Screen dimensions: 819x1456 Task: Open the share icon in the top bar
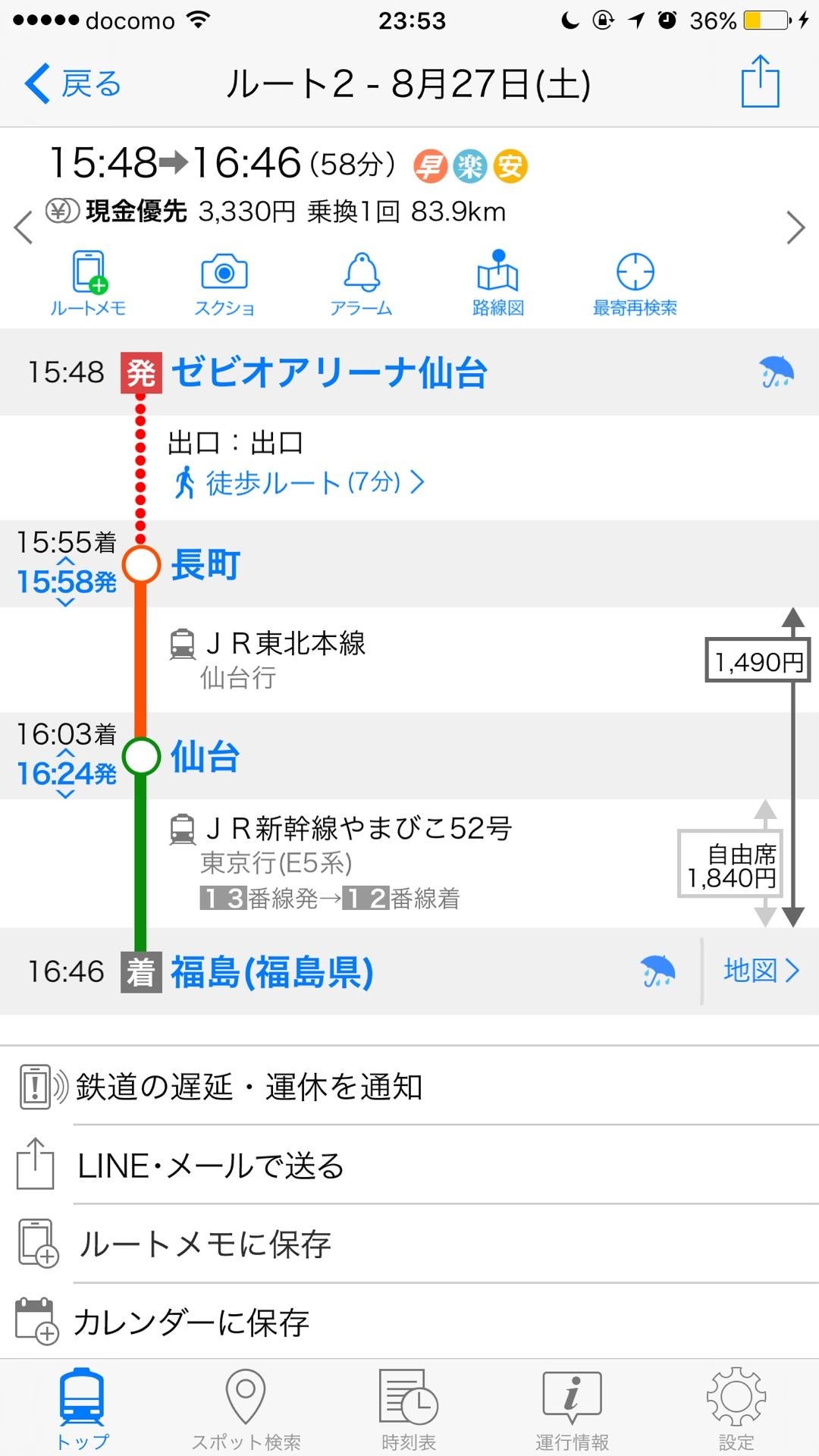[x=760, y=82]
